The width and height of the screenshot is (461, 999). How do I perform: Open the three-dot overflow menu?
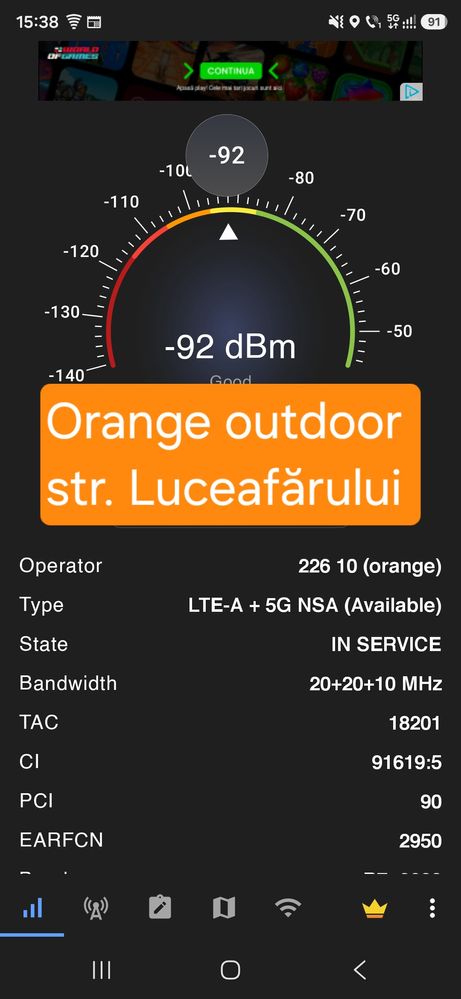coord(432,908)
